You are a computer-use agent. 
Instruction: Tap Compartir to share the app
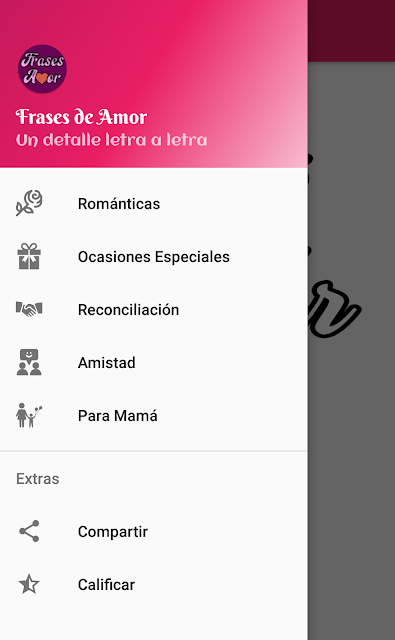154,531
